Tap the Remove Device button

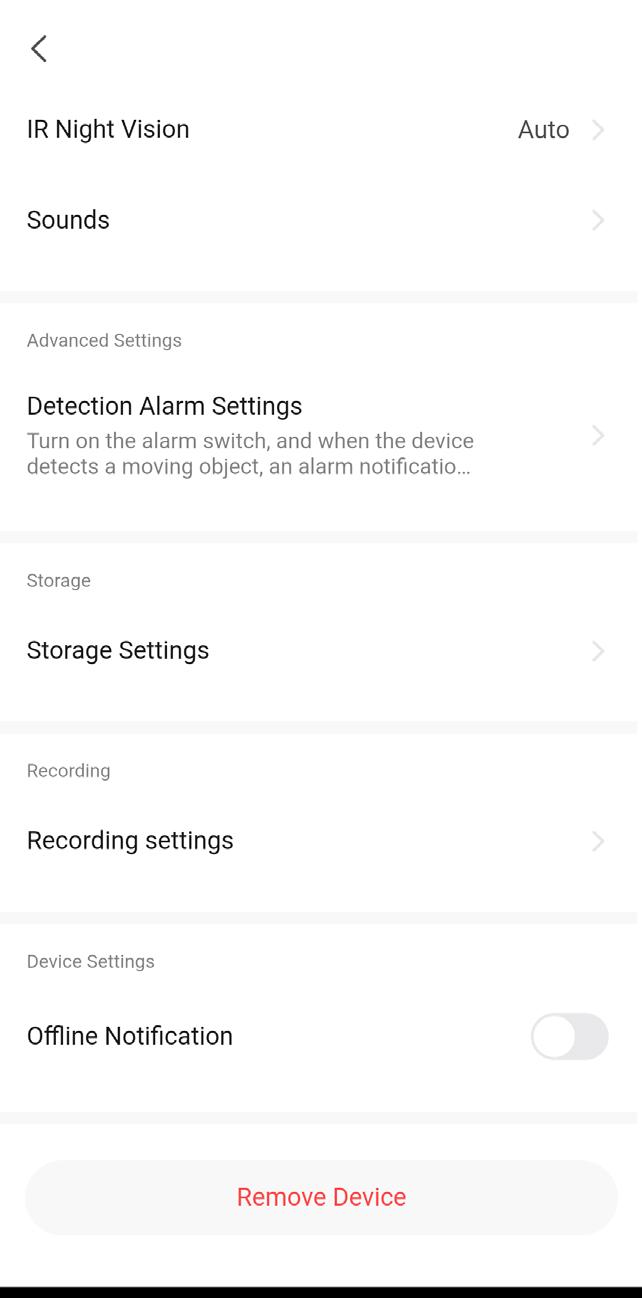pyautogui.click(x=321, y=1197)
